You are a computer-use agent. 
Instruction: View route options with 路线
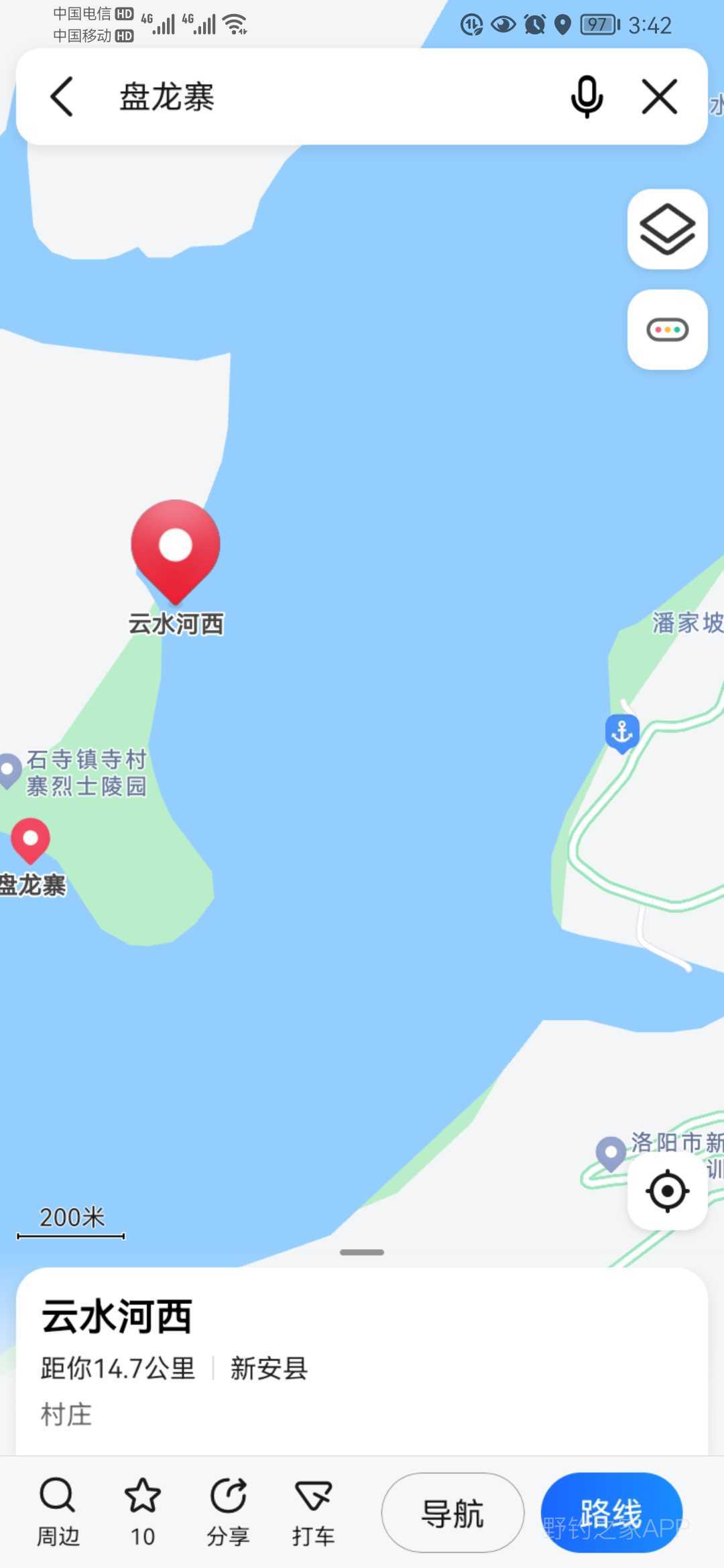pyautogui.click(x=611, y=1512)
